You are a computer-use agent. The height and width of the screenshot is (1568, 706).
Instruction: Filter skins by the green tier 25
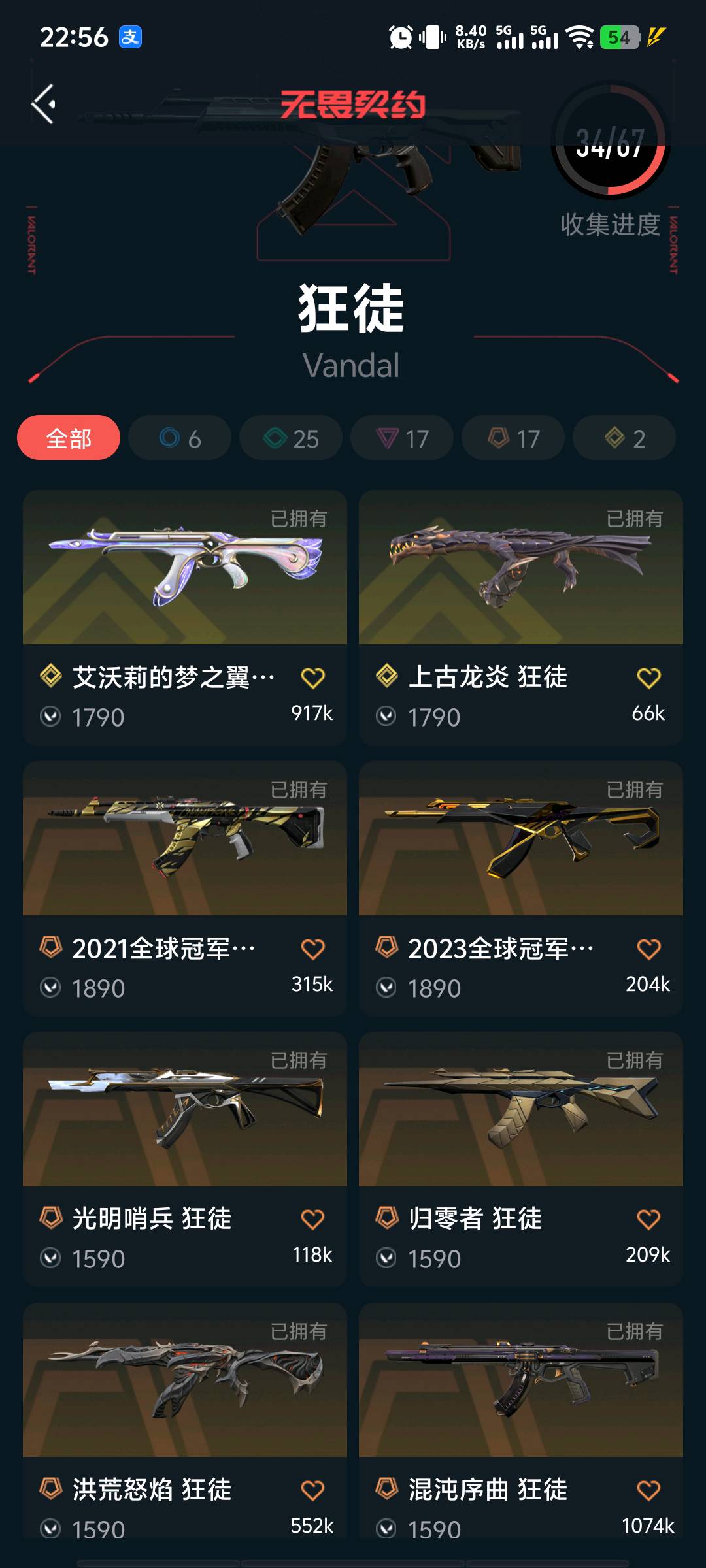[x=291, y=438]
